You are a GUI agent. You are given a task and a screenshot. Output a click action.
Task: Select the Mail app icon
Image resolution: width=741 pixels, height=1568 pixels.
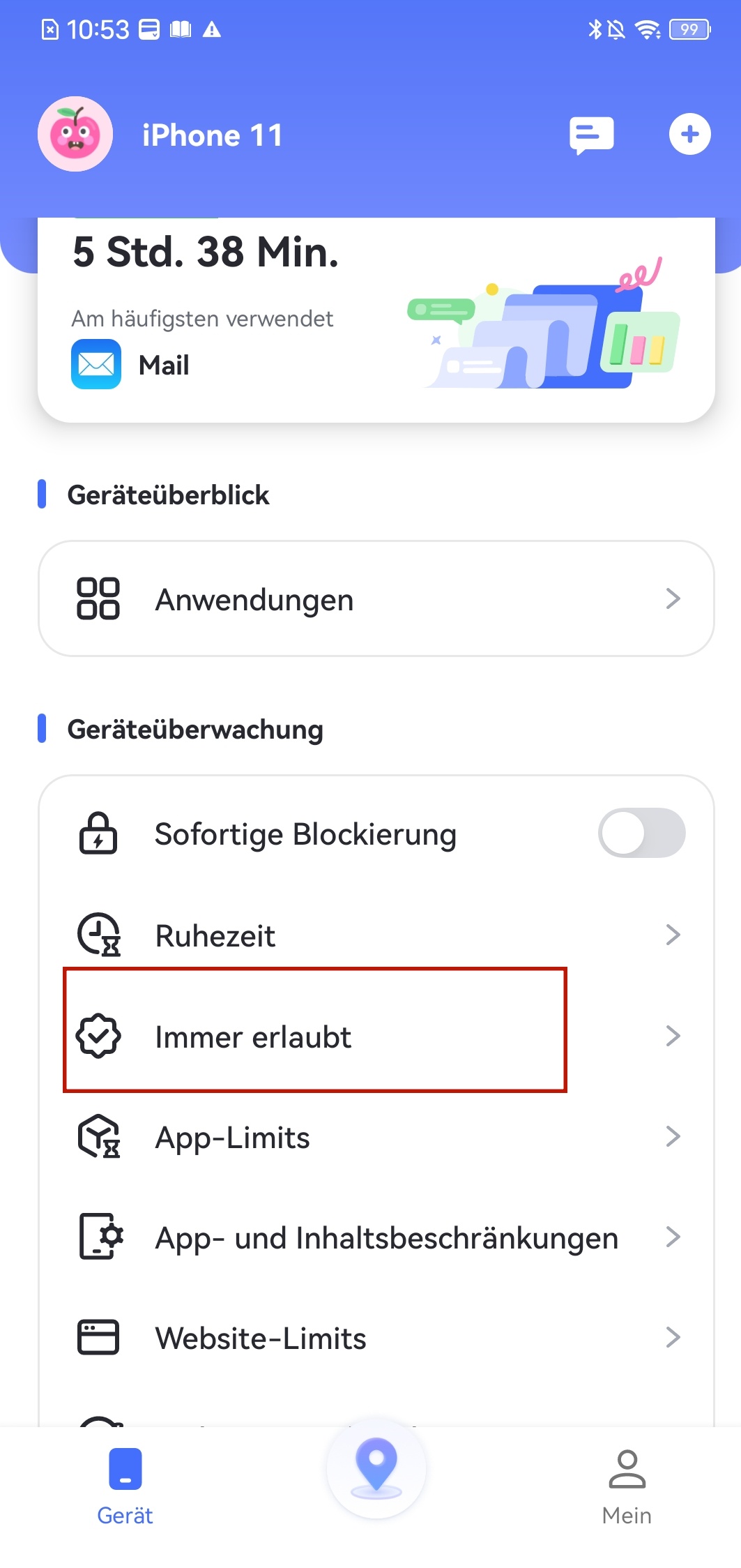click(x=96, y=364)
